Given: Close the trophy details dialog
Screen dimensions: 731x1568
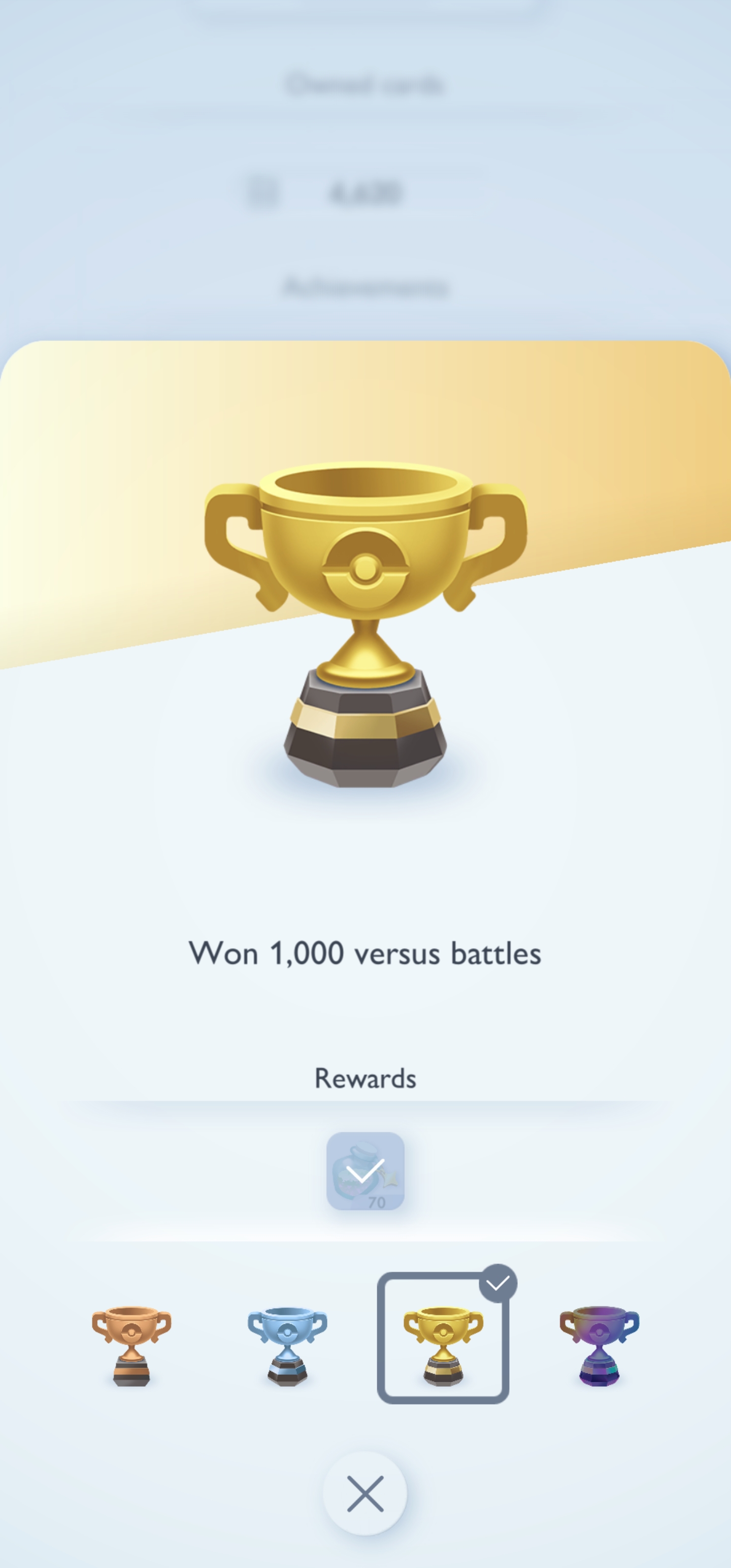Looking at the screenshot, I should pyautogui.click(x=364, y=1493).
